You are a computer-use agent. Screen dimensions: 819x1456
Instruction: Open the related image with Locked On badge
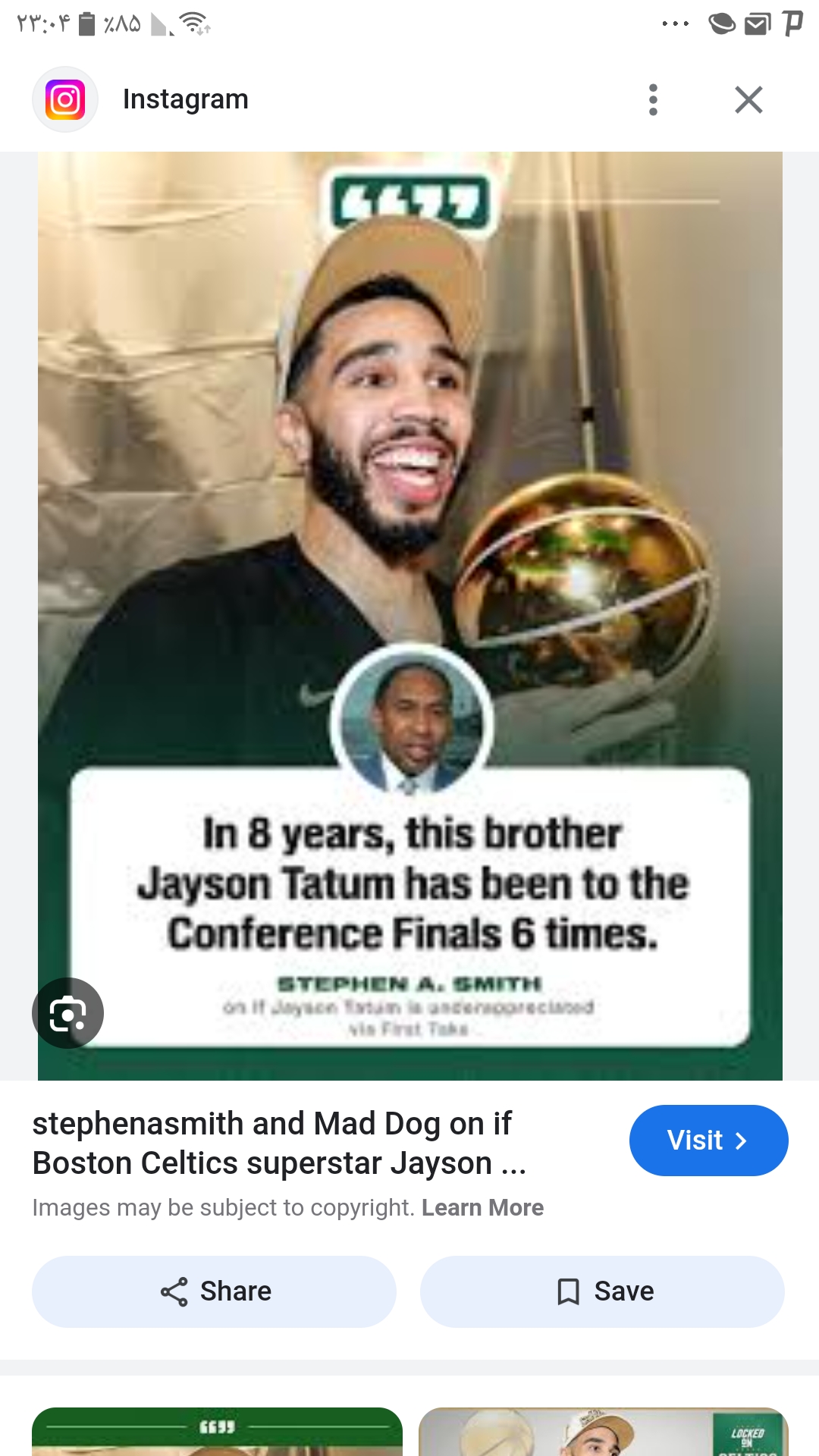pos(604,1432)
